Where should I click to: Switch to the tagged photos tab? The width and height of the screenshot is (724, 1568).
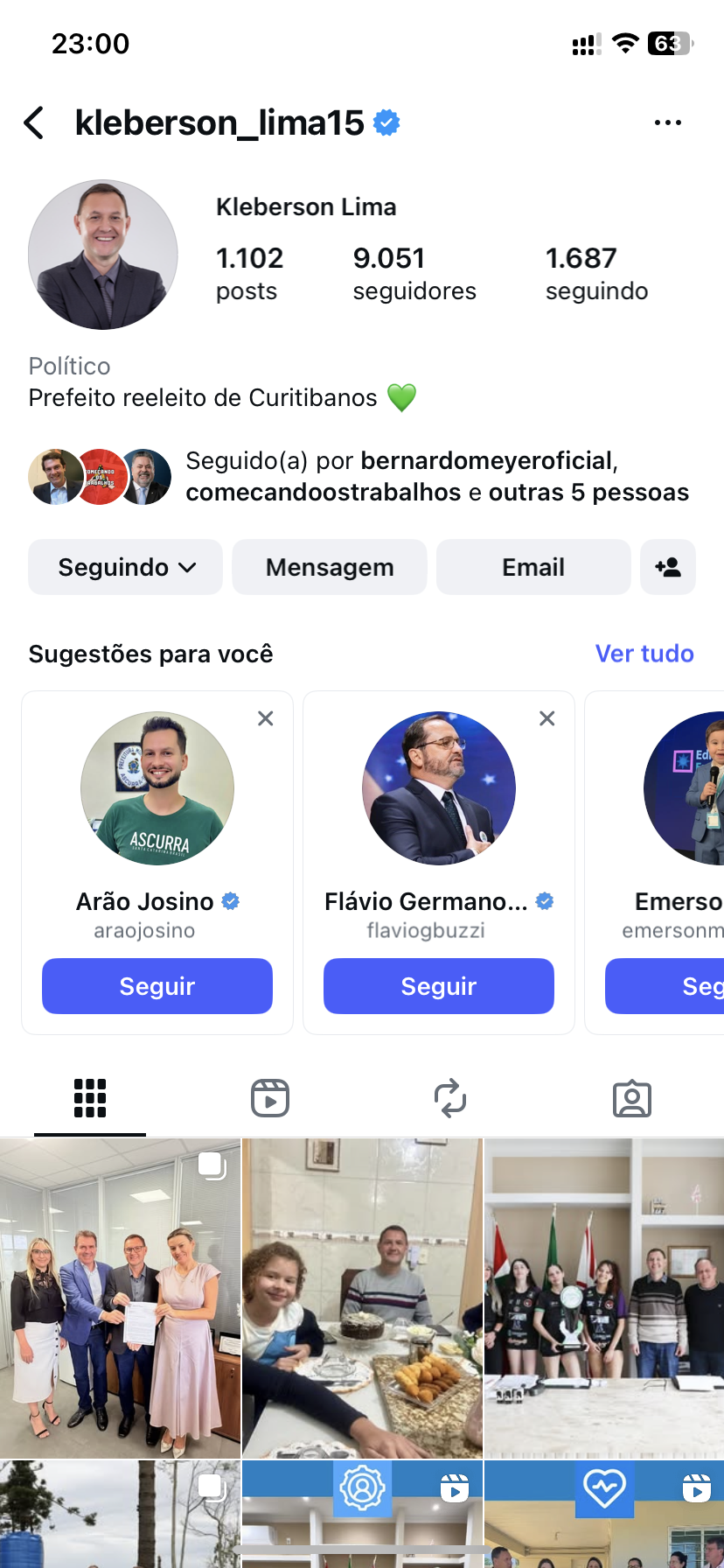(631, 1098)
